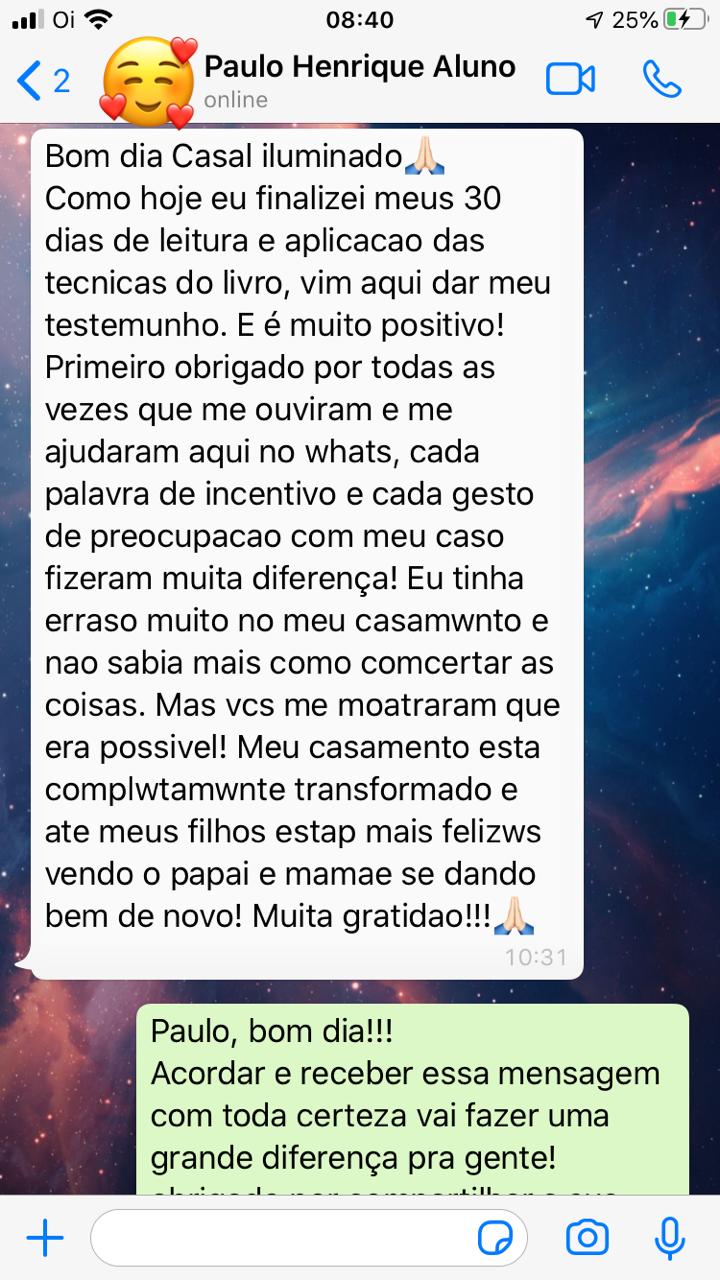This screenshot has height=1280, width=720.
Task: Start a voice call with Paulo Henrique
Action: coord(662,80)
